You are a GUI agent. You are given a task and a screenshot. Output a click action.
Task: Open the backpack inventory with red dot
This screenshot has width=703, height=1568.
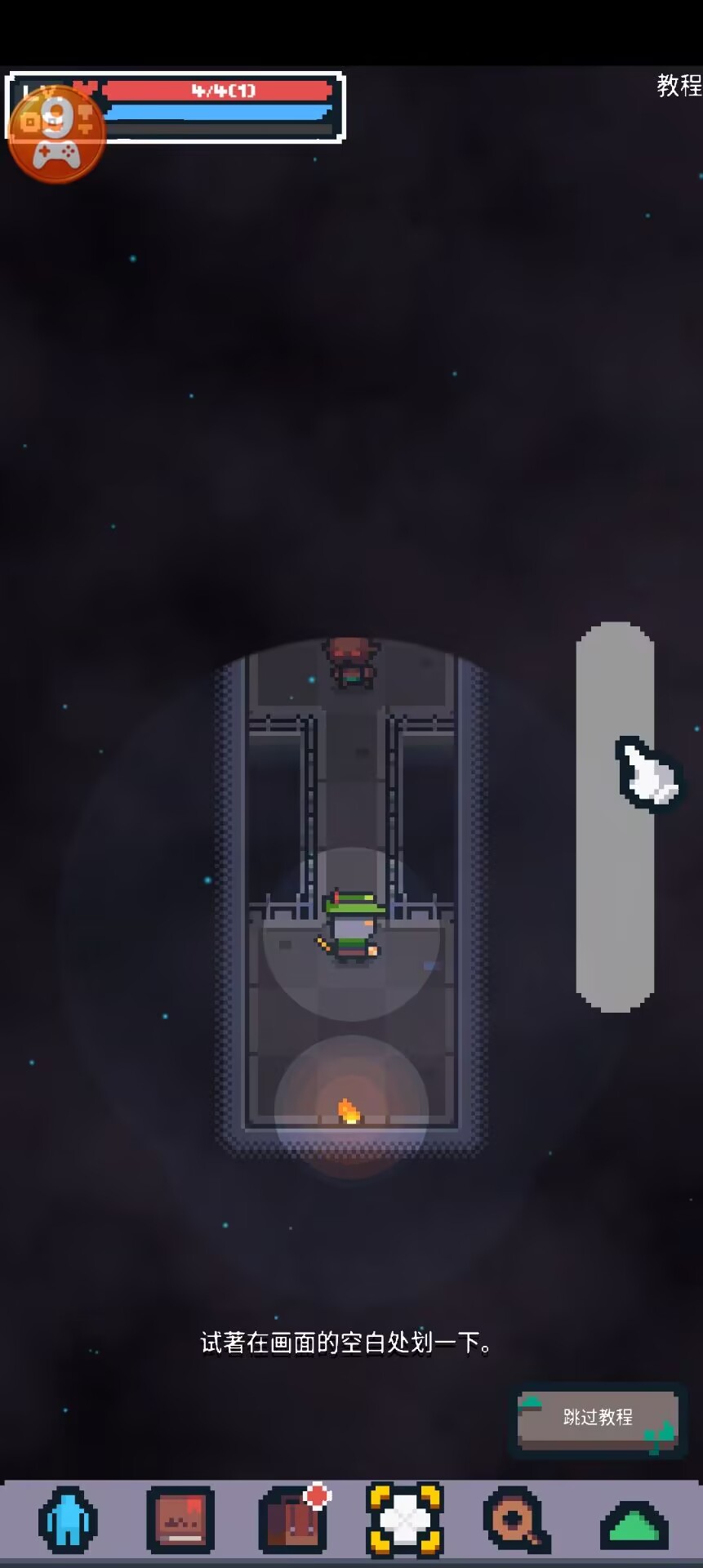293,1521
